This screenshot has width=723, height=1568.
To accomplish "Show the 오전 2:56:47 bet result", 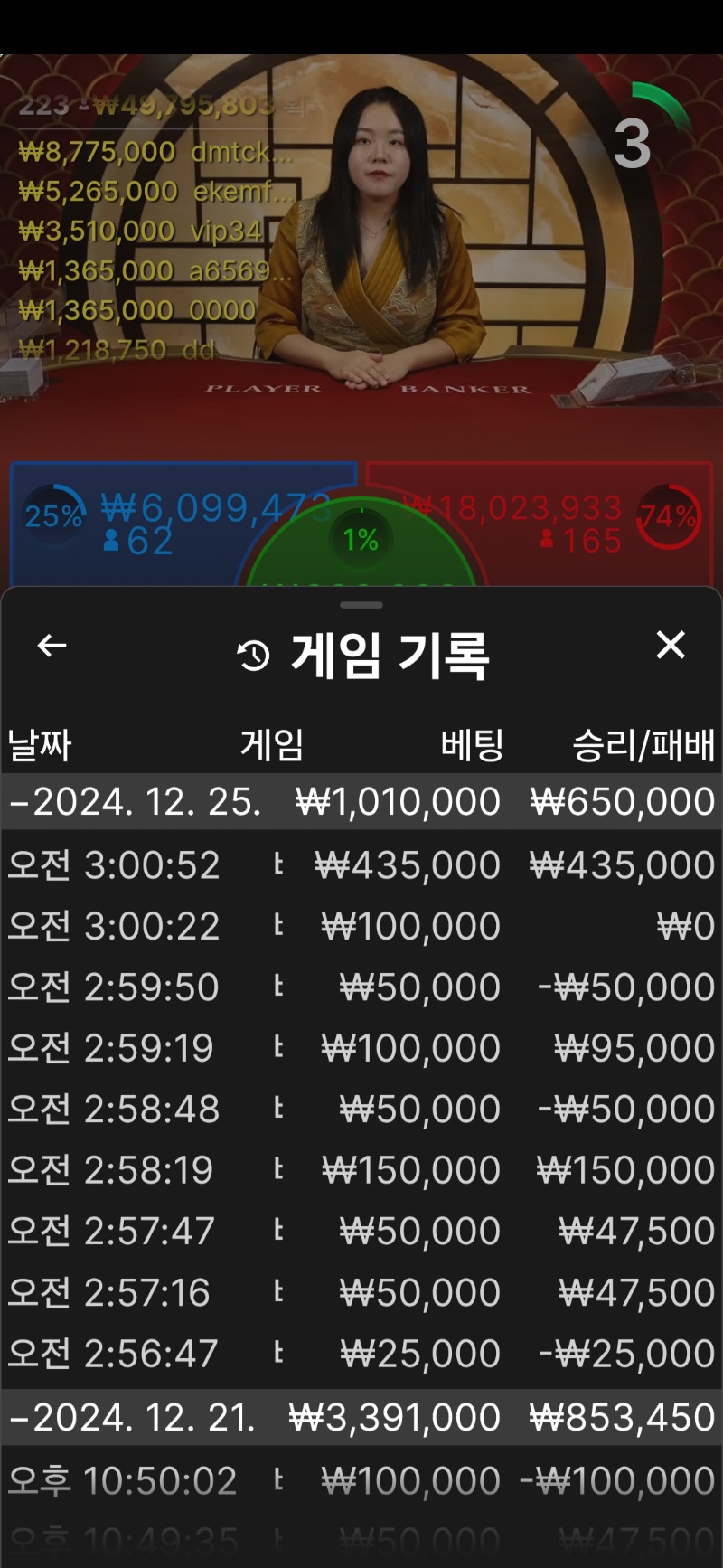I will [x=361, y=1353].
